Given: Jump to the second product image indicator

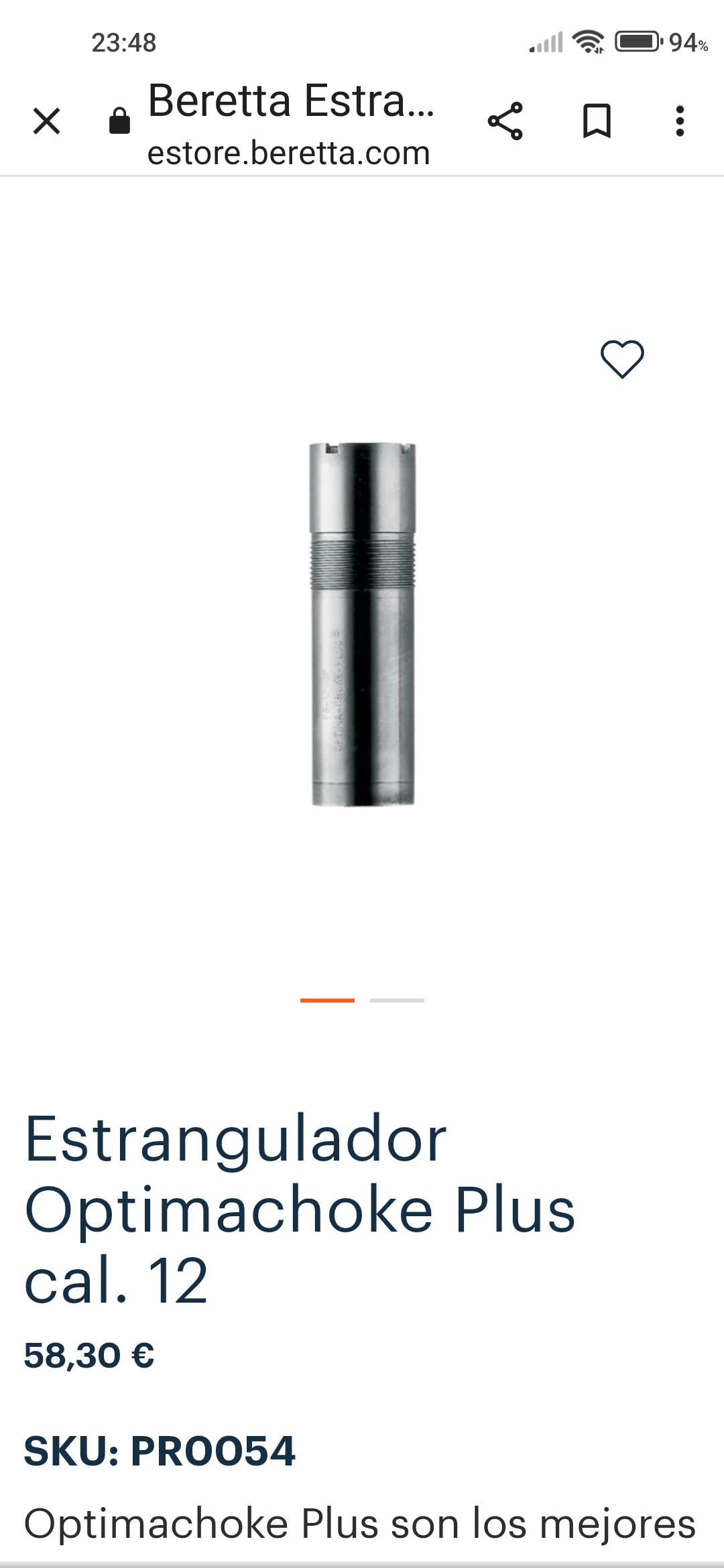Looking at the screenshot, I should click(x=397, y=1000).
